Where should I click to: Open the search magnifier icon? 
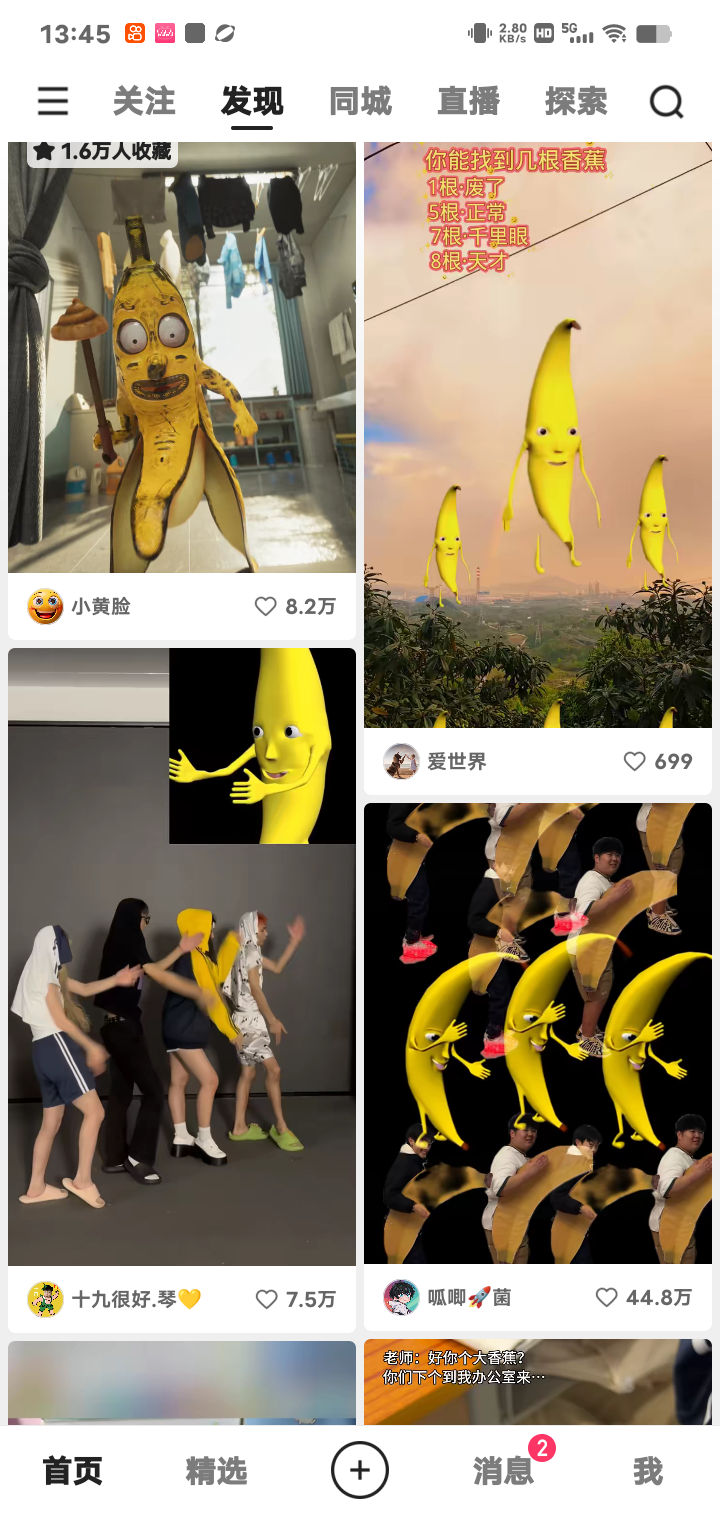(x=667, y=101)
